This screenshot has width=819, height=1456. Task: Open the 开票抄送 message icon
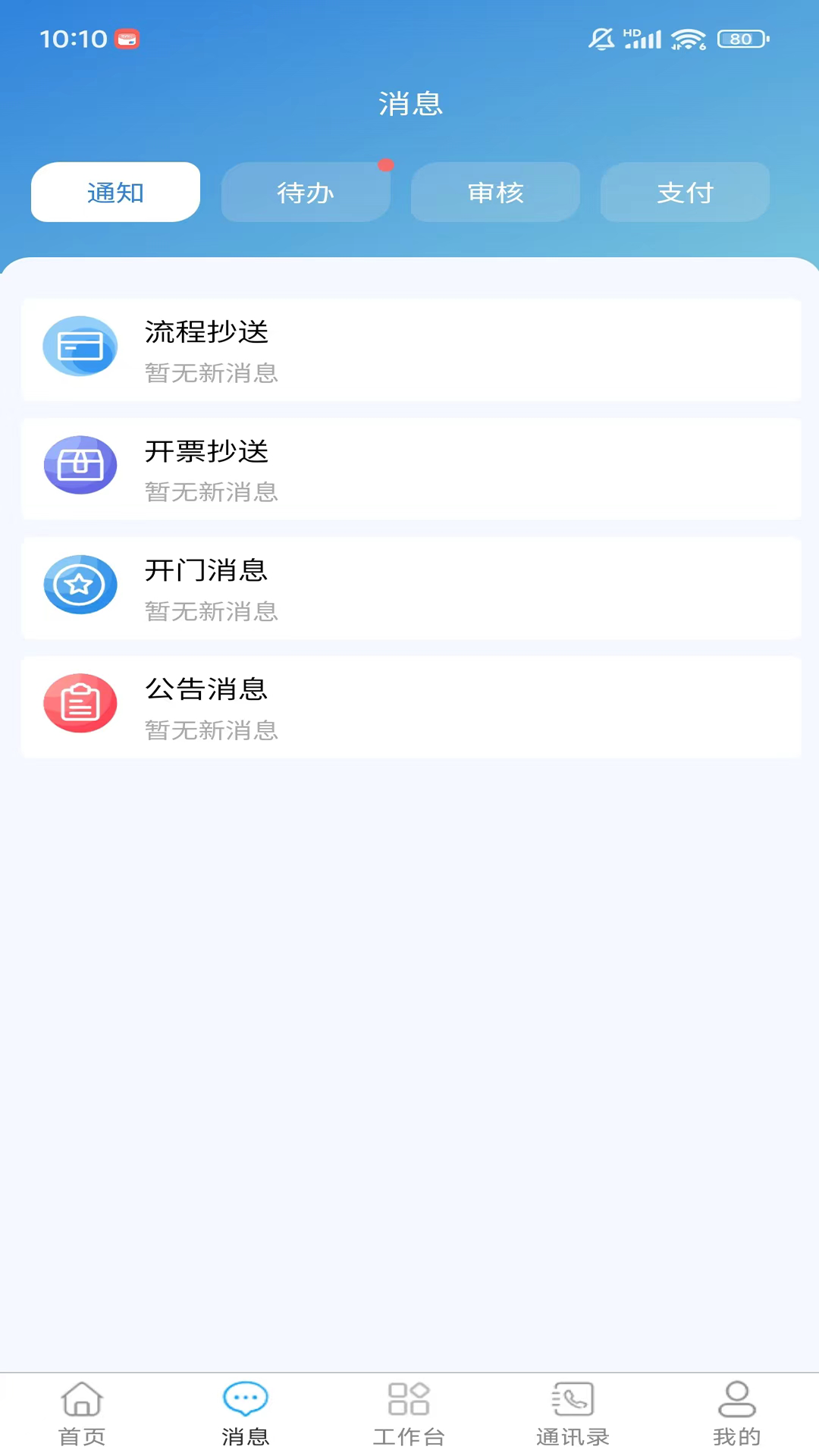(80, 466)
